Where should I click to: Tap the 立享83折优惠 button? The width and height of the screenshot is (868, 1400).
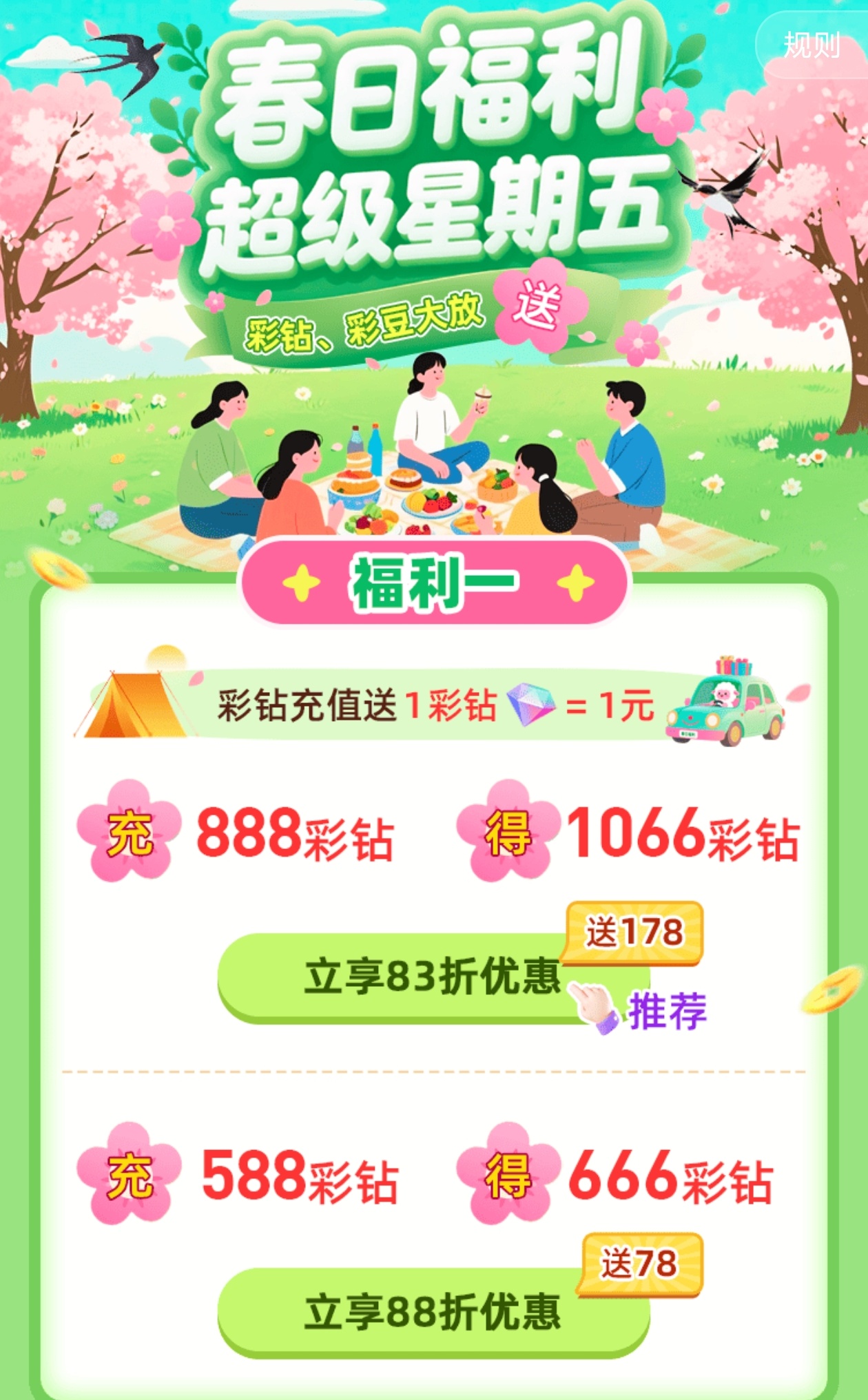tap(433, 976)
